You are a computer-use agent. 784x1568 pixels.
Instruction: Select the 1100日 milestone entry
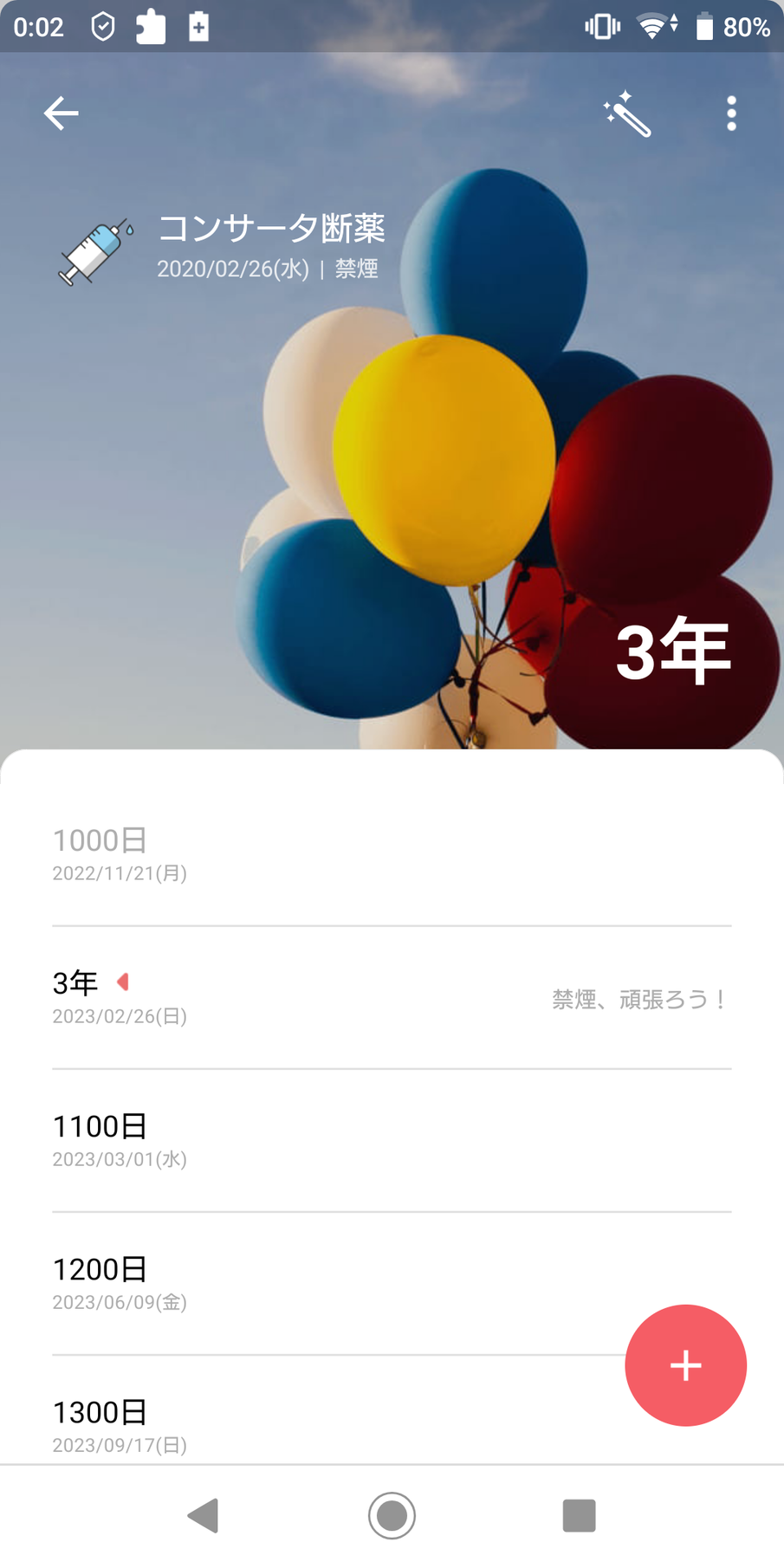(x=392, y=1140)
